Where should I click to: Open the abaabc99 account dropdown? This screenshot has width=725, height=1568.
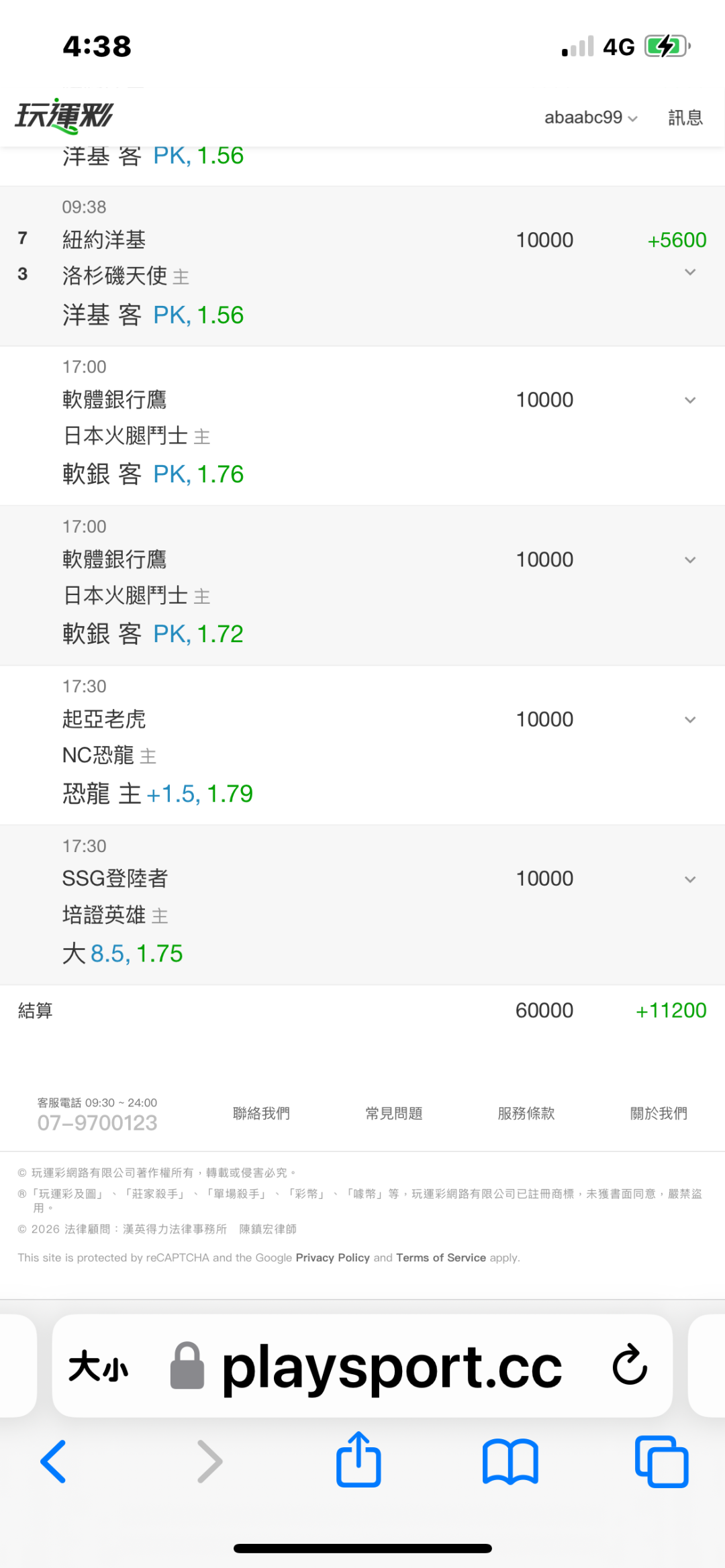pos(591,117)
